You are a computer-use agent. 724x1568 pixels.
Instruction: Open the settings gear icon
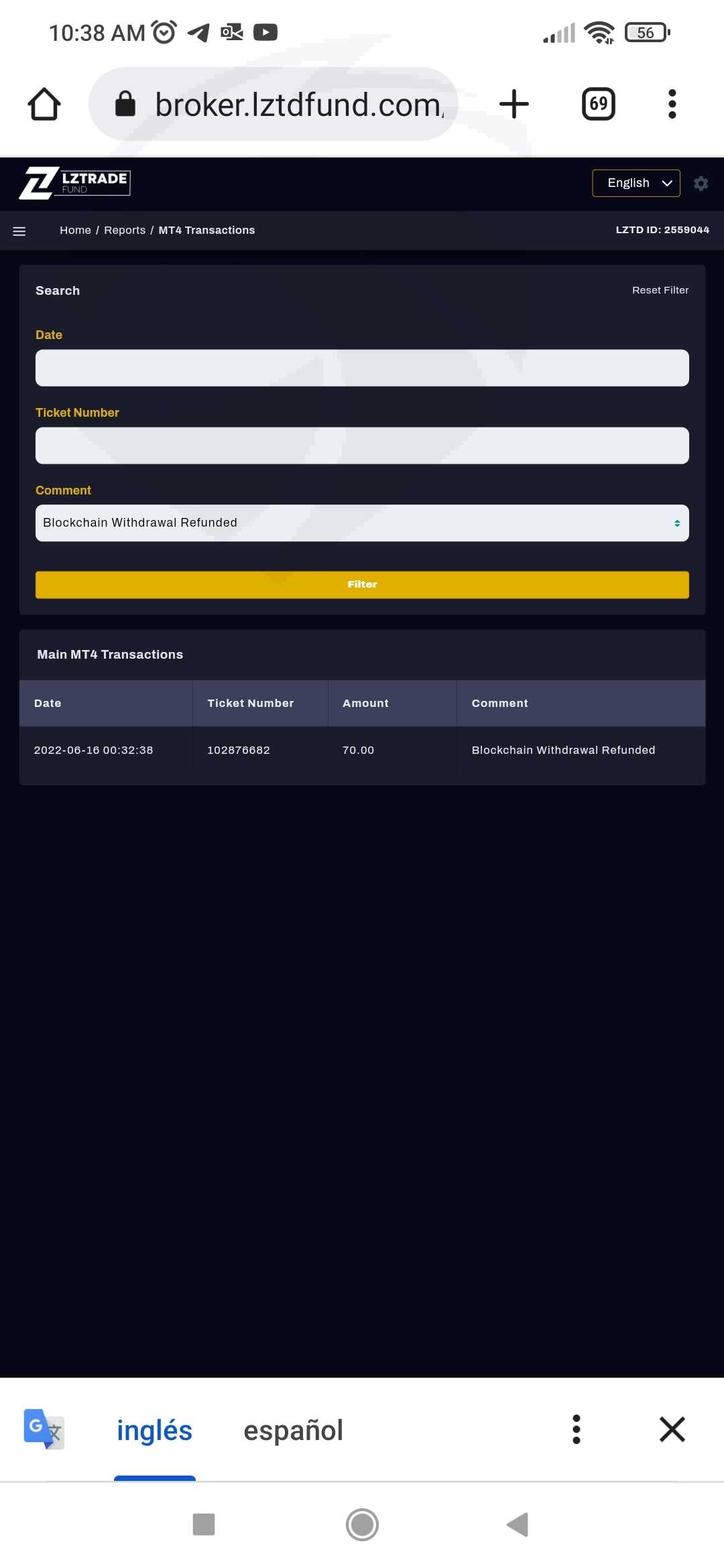pyautogui.click(x=701, y=184)
